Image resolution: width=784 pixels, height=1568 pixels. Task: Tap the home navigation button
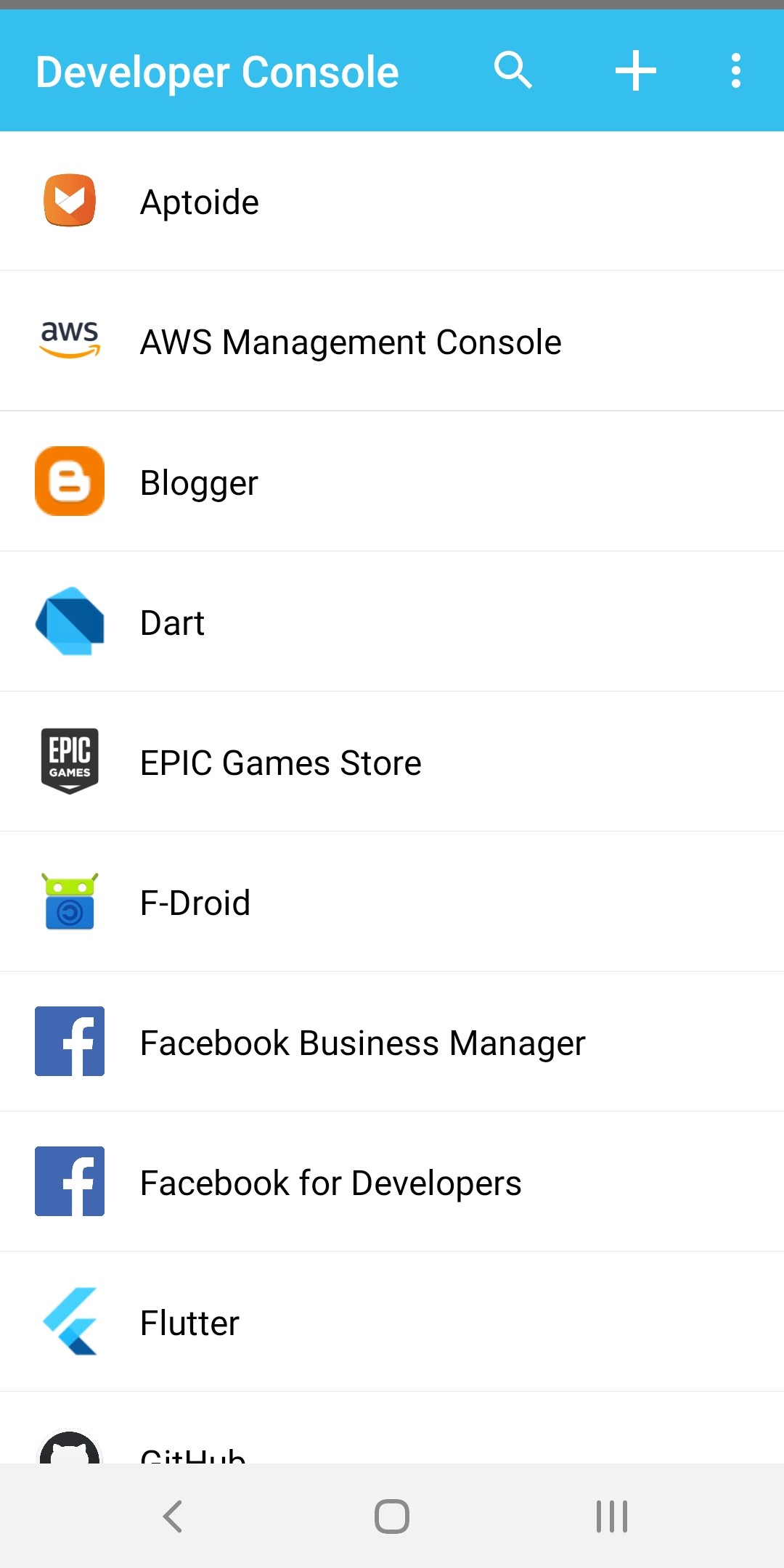(392, 1516)
